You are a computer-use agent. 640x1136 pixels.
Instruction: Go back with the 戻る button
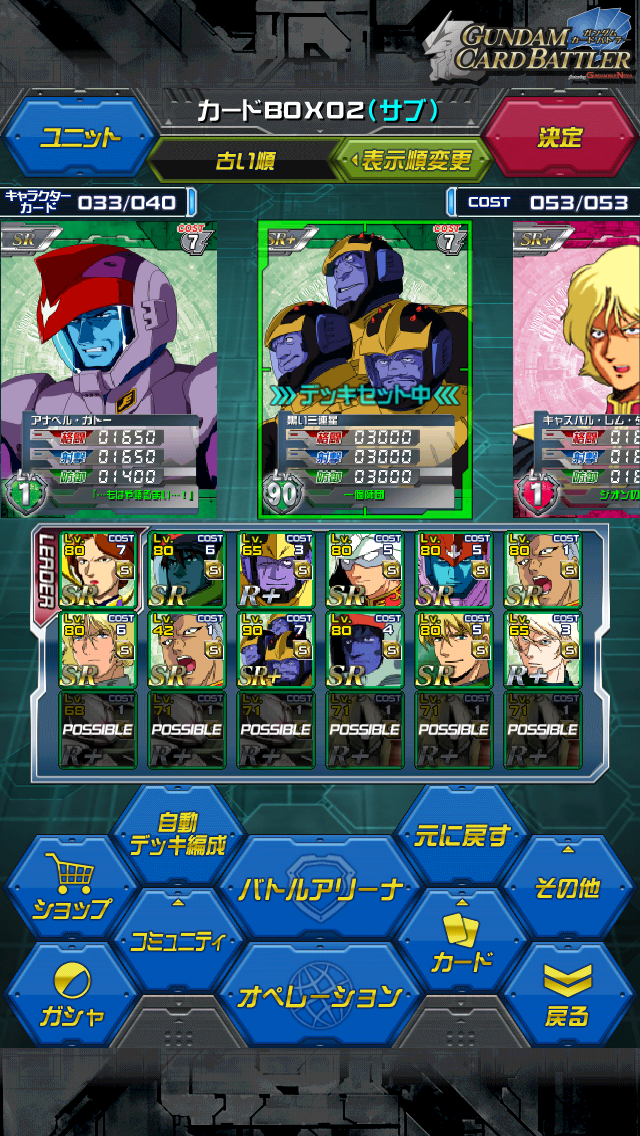[567, 995]
